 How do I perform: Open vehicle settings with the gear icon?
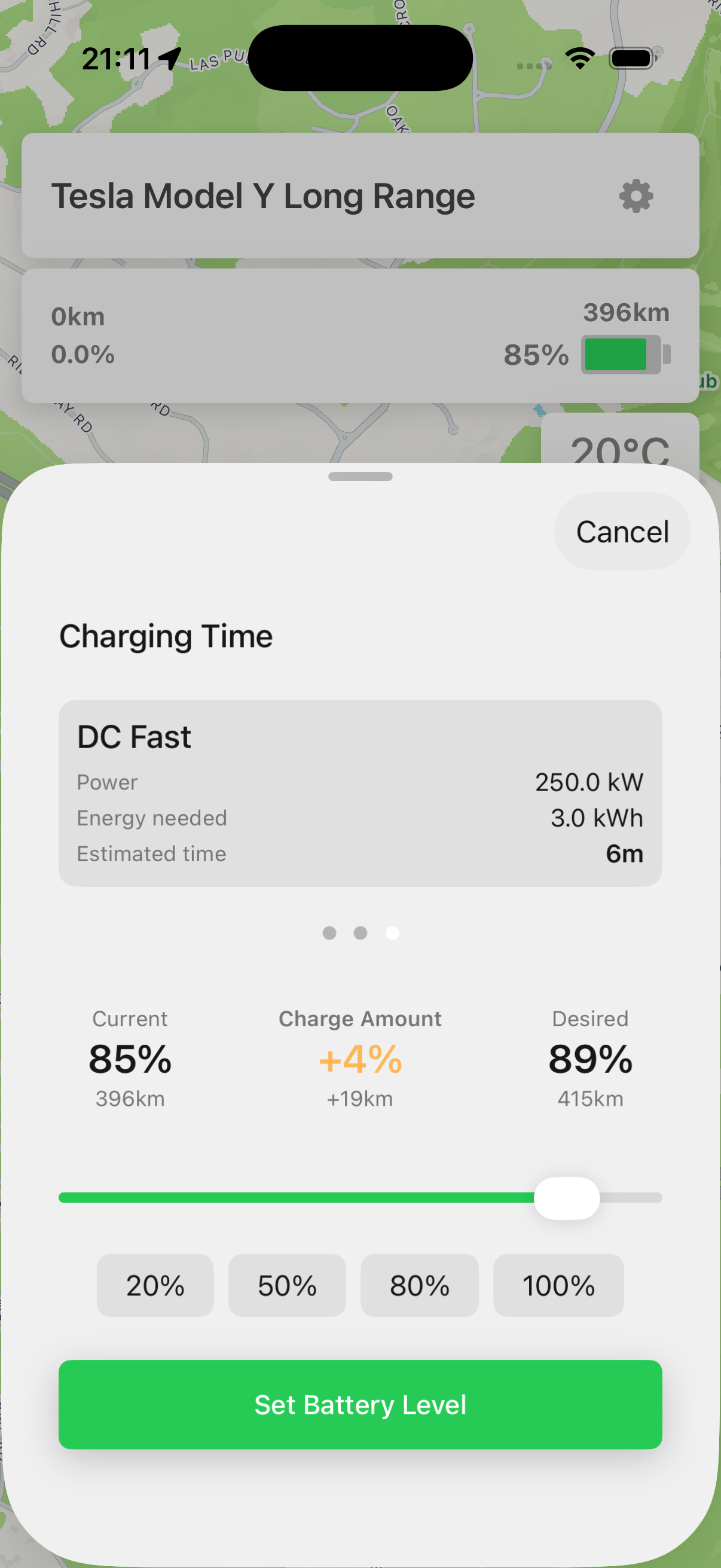tap(636, 196)
